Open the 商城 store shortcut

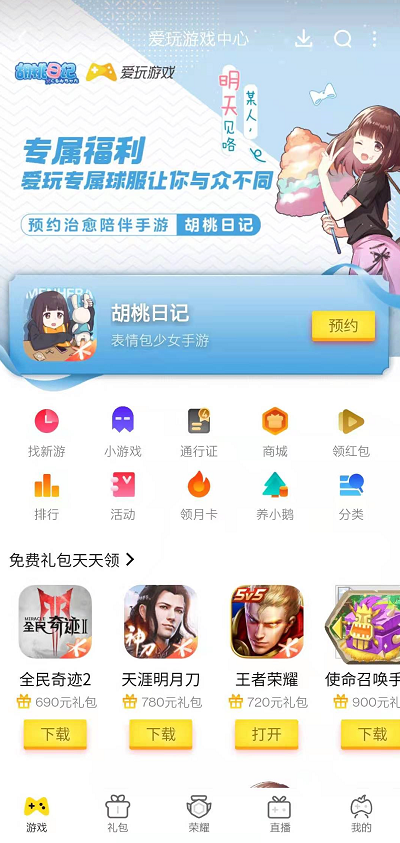click(x=275, y=433)
